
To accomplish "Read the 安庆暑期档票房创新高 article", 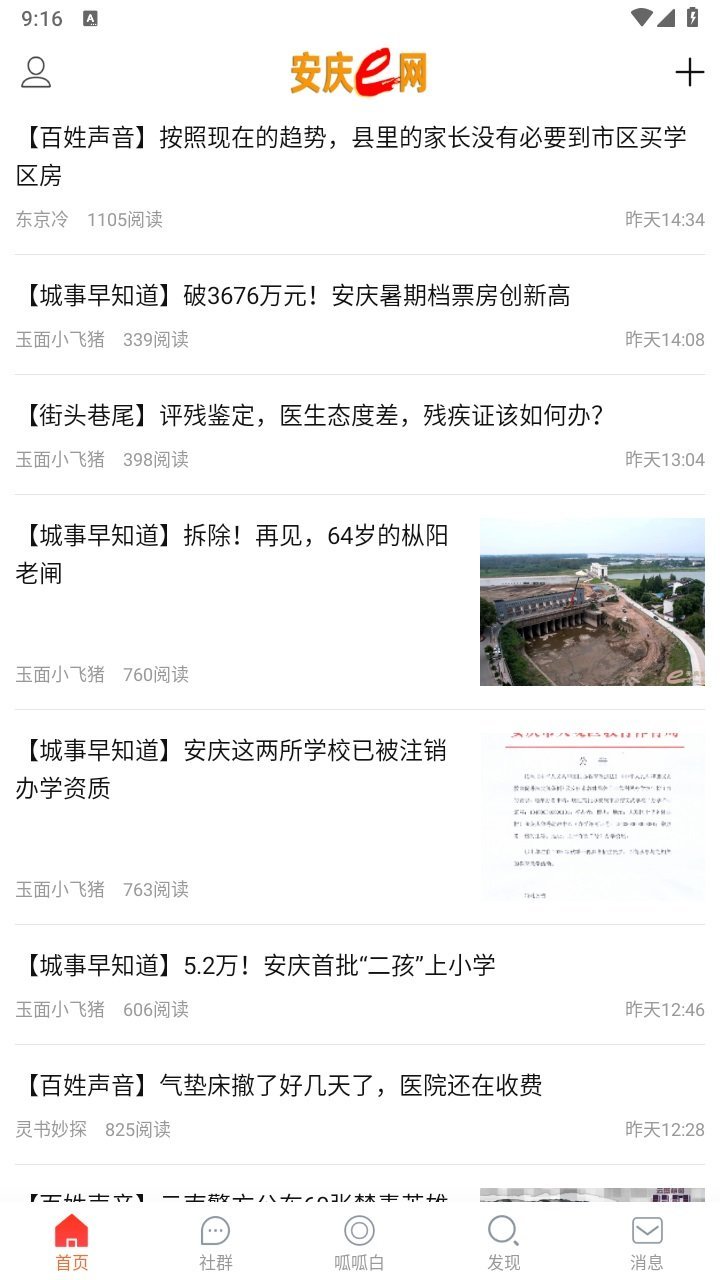I will pyautogui.click(x=296, y=296).
